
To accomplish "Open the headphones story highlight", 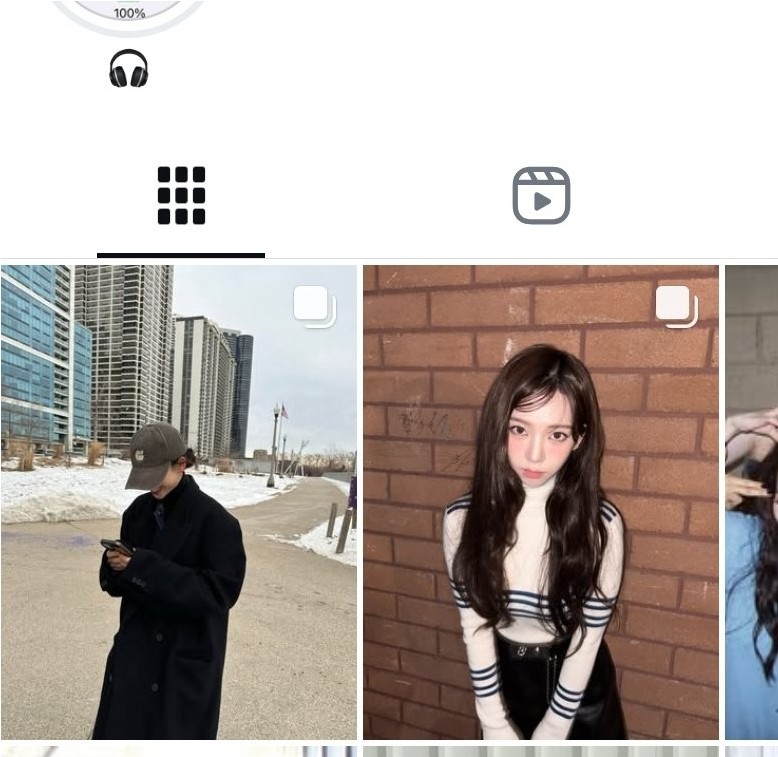I will tap(128, 68).
